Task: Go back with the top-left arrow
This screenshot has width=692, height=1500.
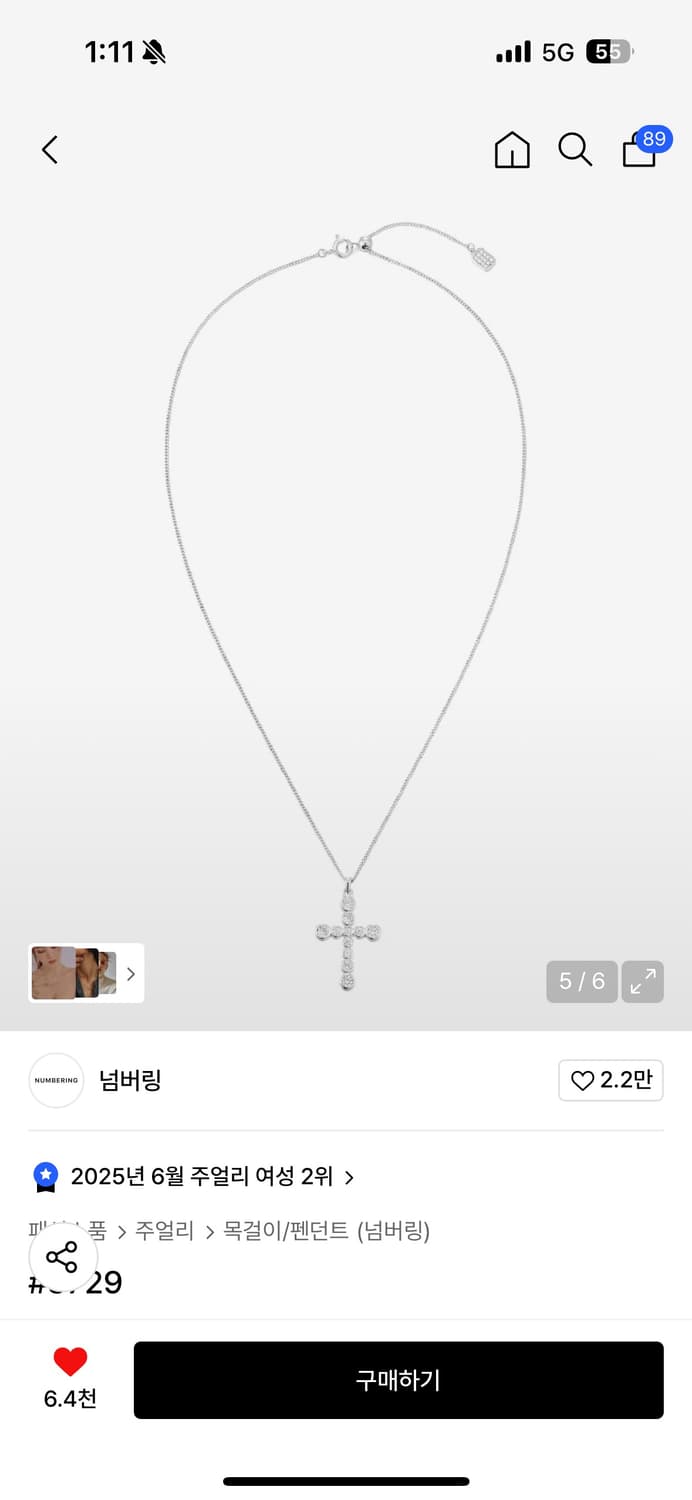Action: (x=50, y=150)
